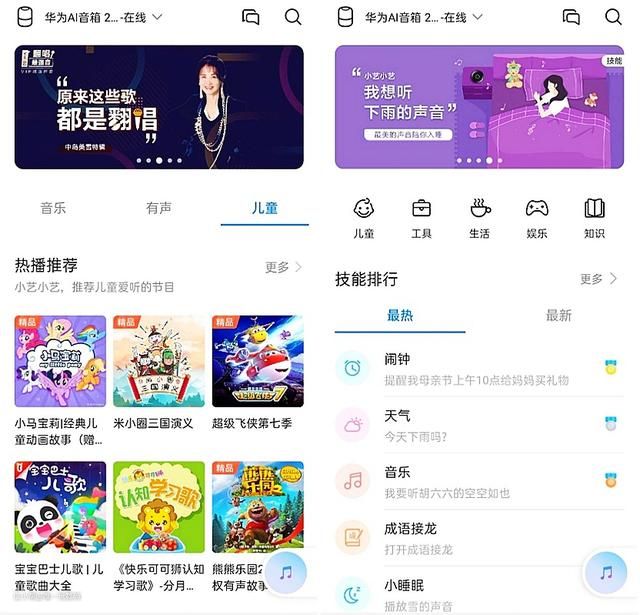Select the 娱乐 skill category
This screenshot has height=615, width=640.
[x=537, y=217]
